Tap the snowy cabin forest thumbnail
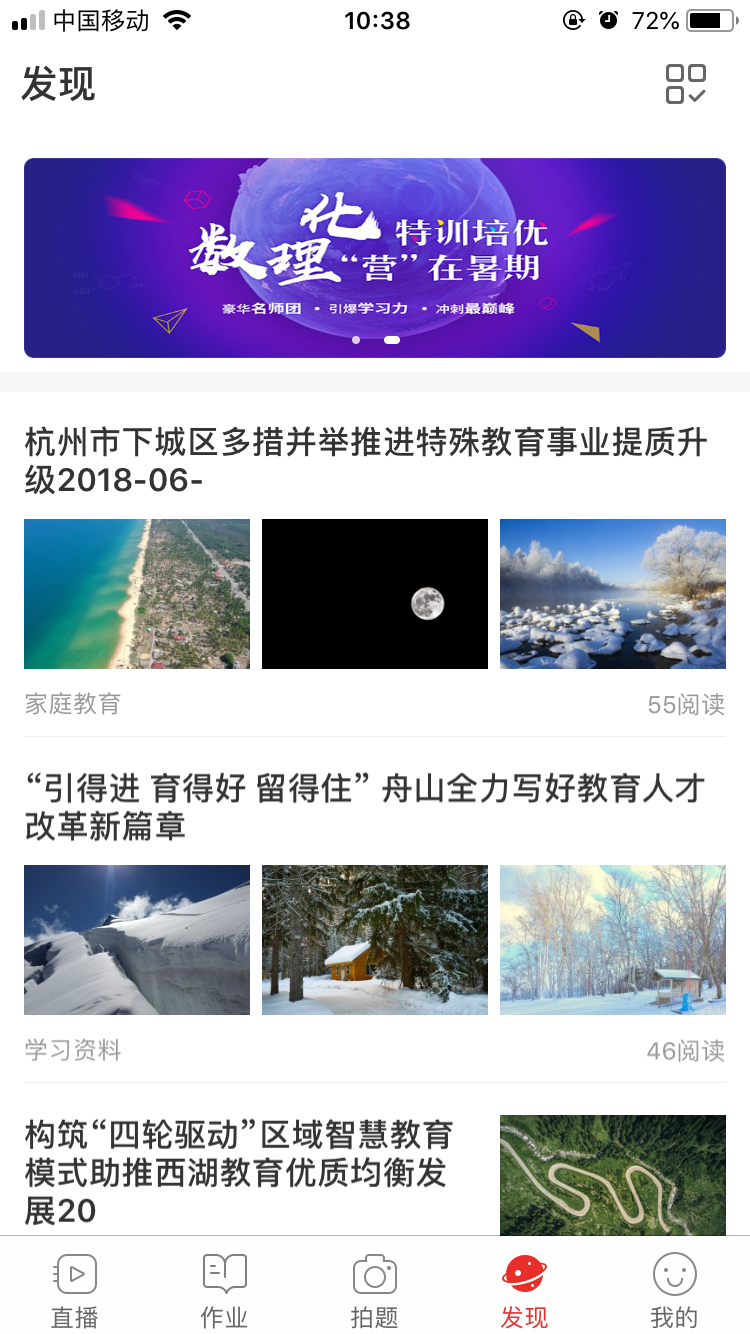750x1334 pixels. (x=374, y=939)
